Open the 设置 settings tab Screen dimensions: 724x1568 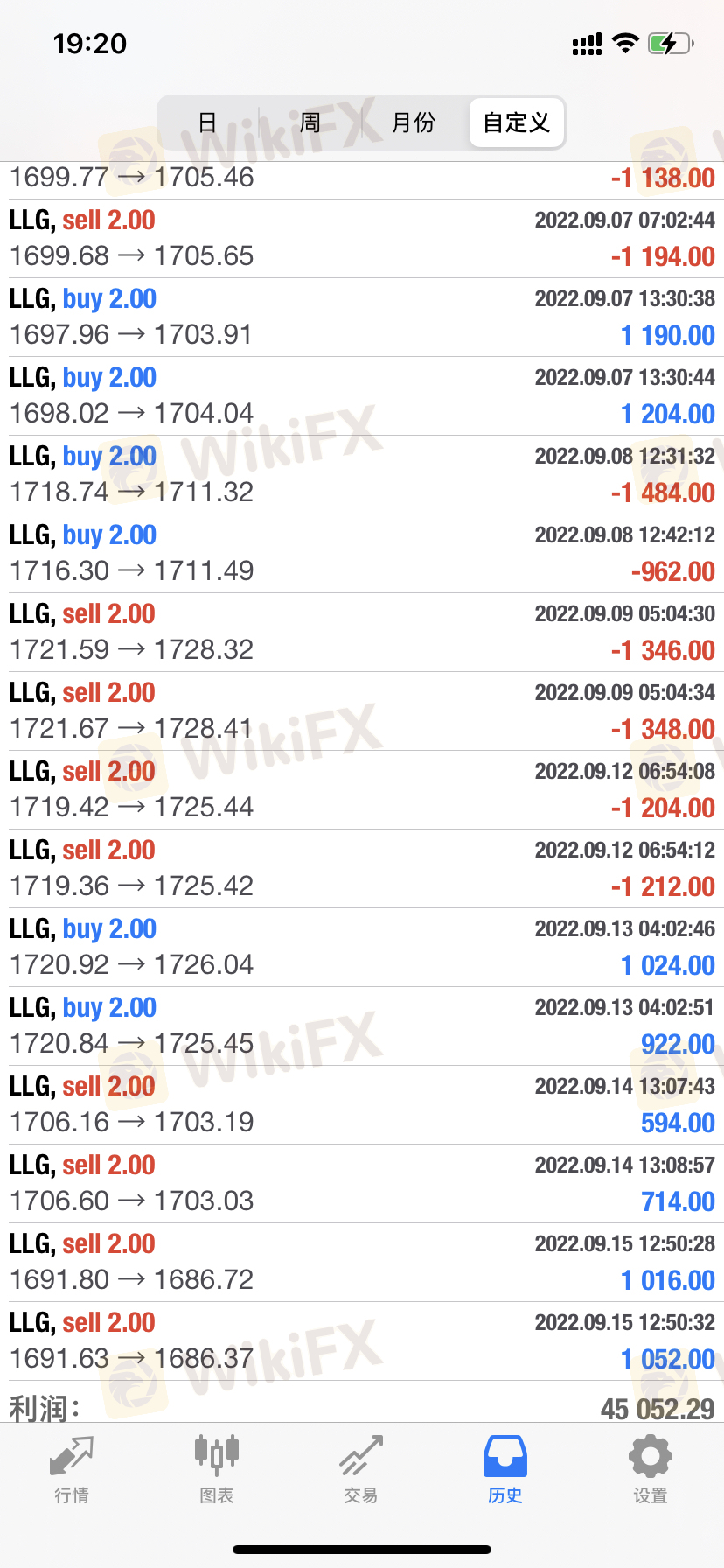[651, 1470]
